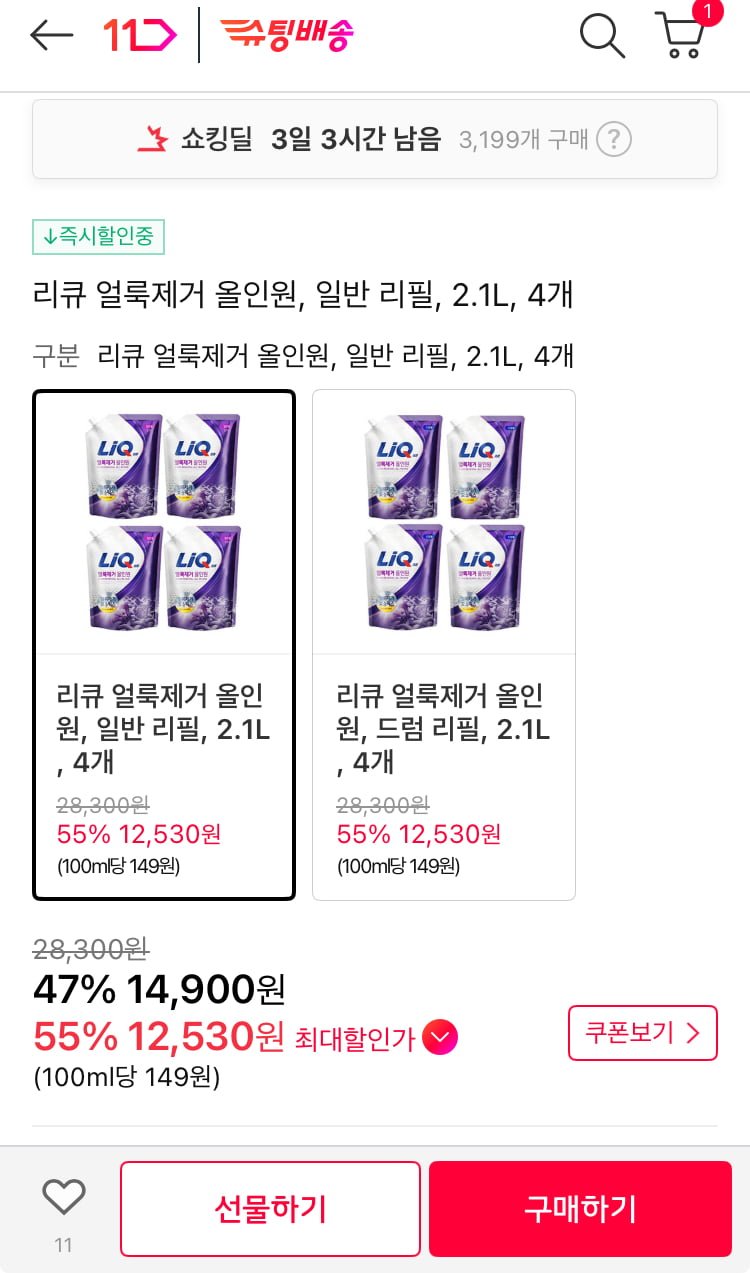
Task: Open the 슈팅배송 link
Action: tap(286, 36)
